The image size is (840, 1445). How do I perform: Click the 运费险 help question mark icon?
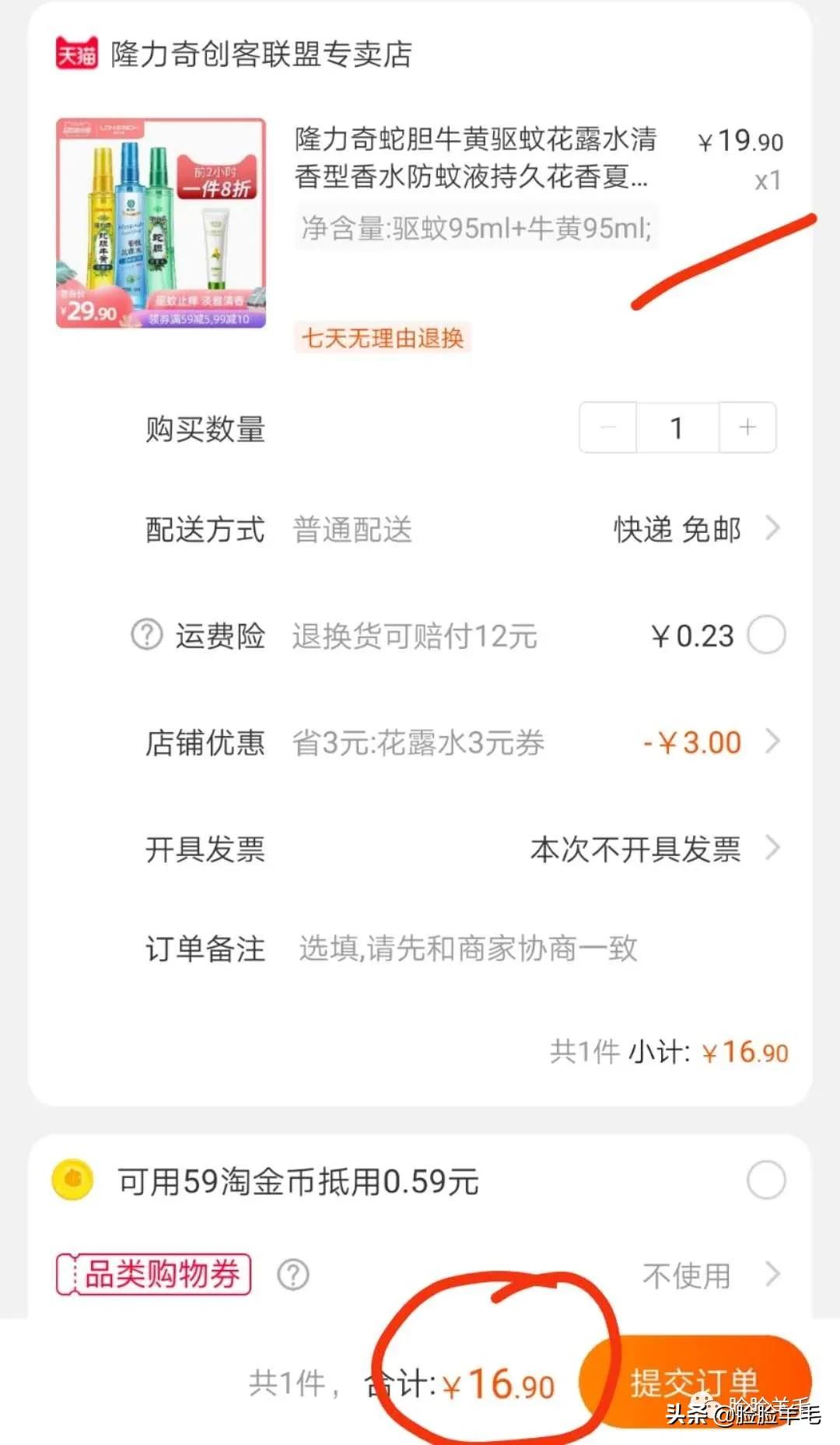(x=148, y=636)
